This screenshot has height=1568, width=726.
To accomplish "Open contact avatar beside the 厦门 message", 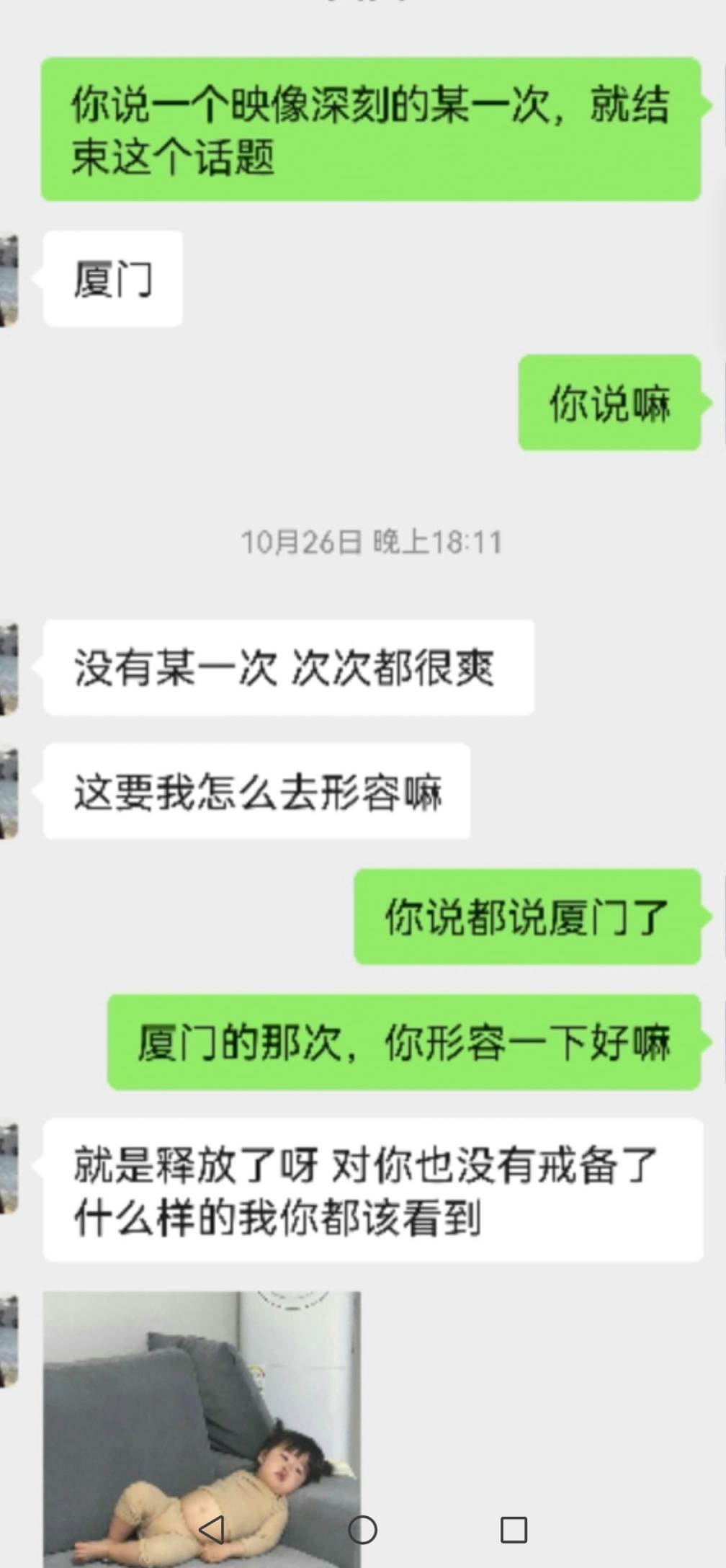I will (x=7, y=280).
